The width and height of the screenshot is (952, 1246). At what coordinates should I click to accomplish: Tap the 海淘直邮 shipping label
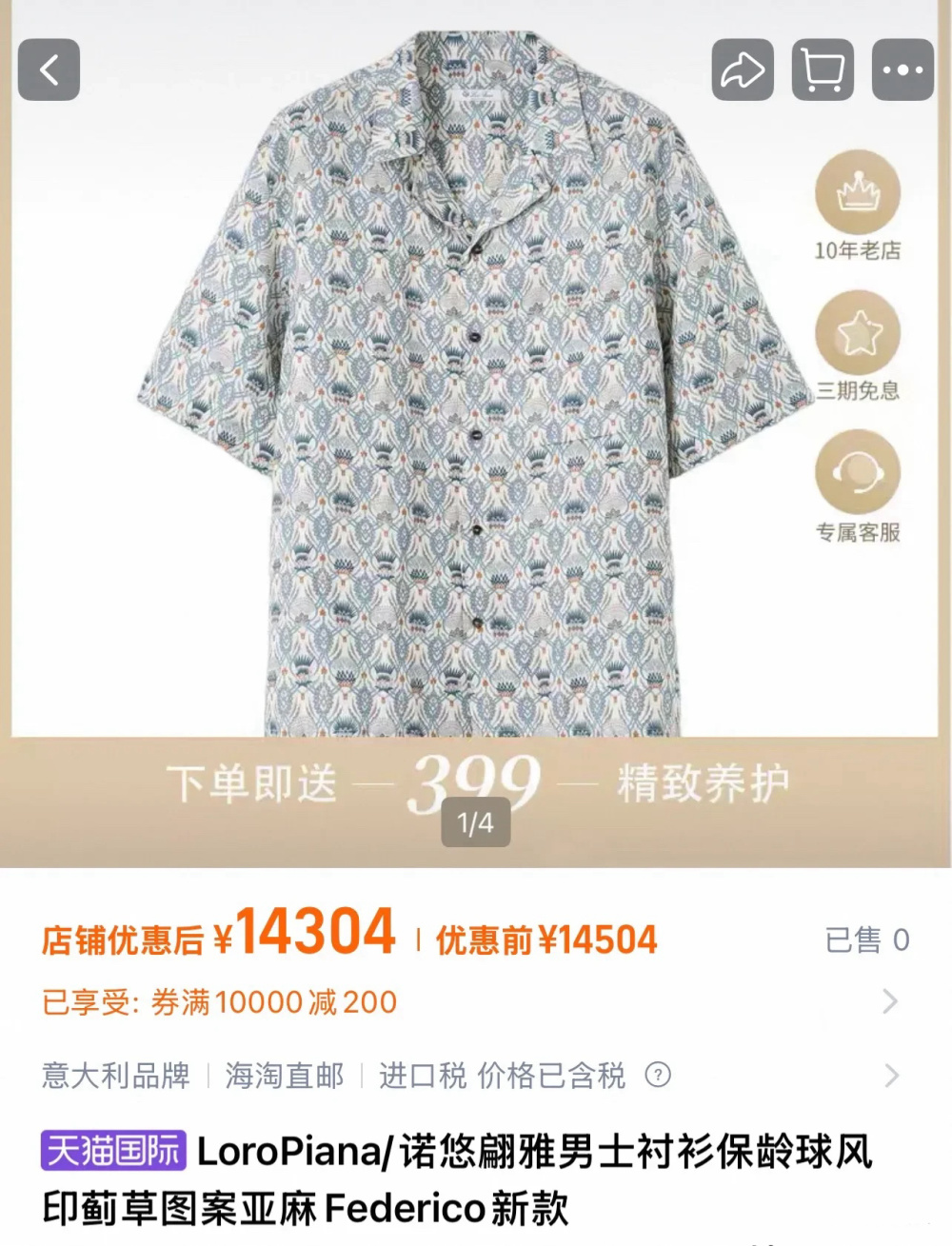pos(286,1077)
